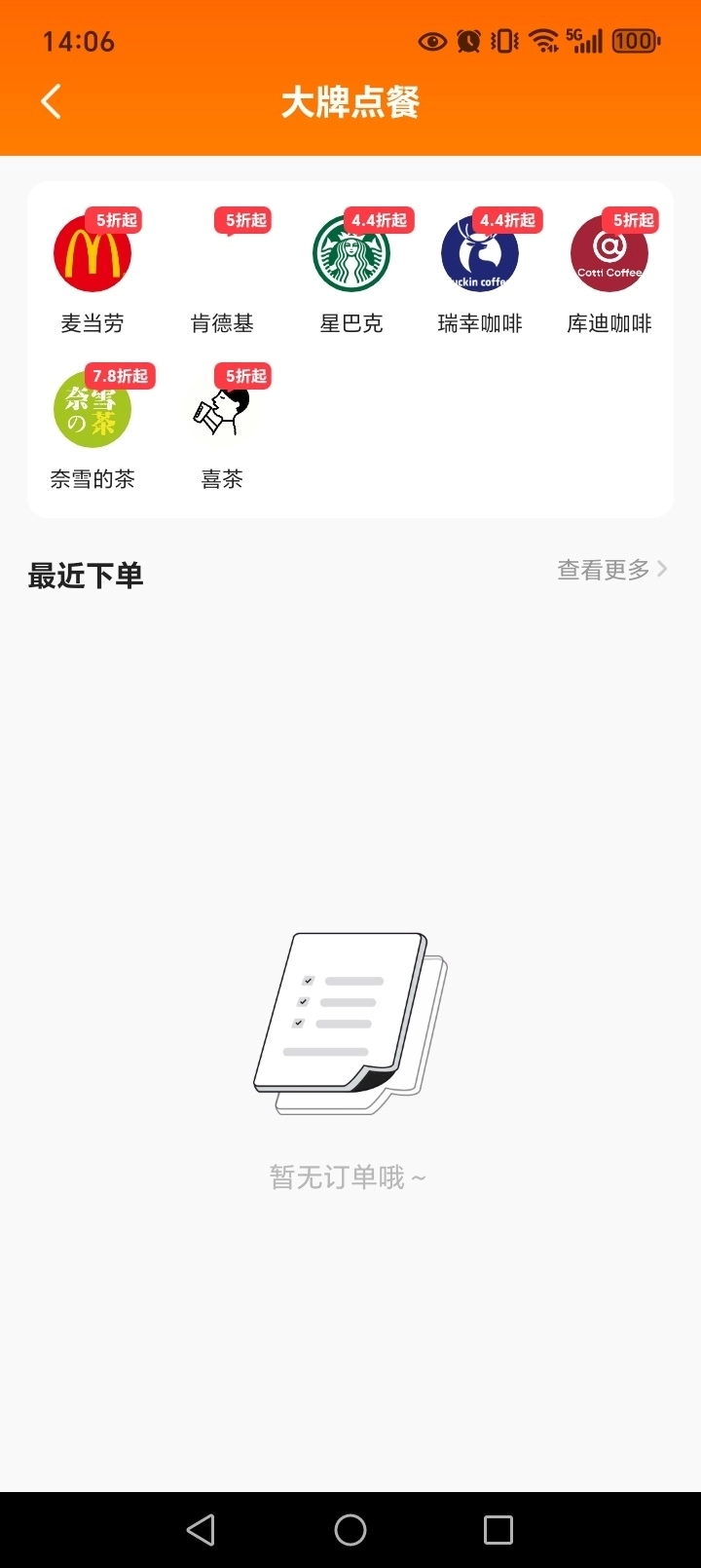
Task: Open the 肯德基 KFC ordering page
Action: tap(221, 253)
